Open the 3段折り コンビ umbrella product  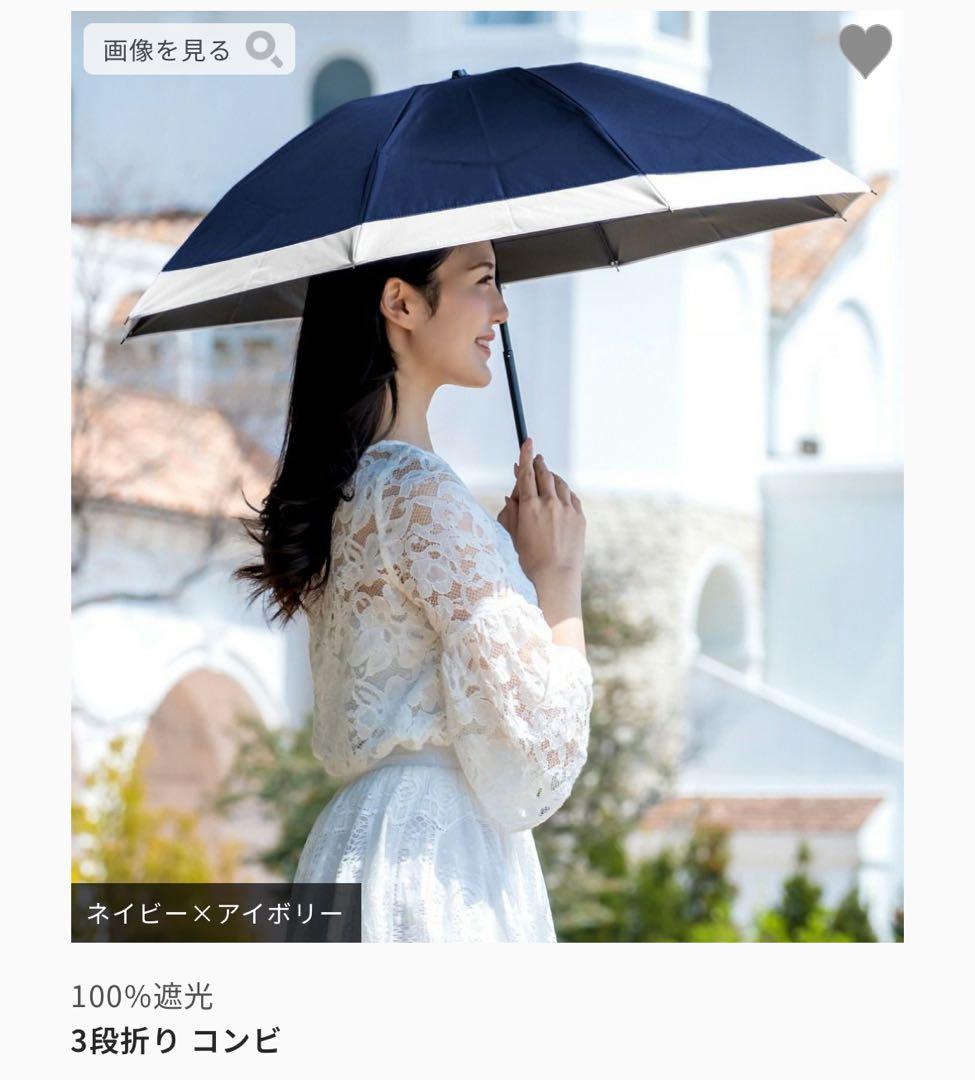click(x=175, y=1041)
